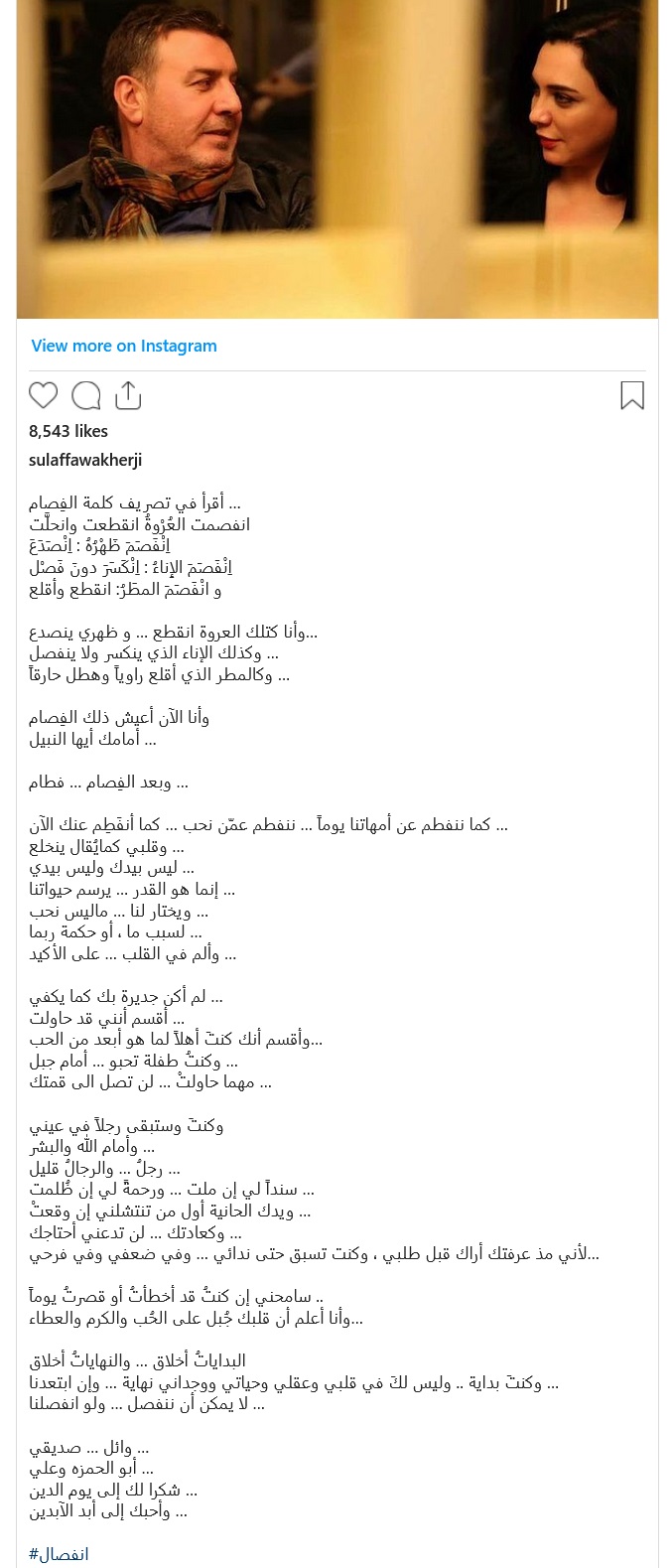The width and height of the screenshot is (671, 1568).
Task: Open the embedded post photo
Action: point(336,159)
